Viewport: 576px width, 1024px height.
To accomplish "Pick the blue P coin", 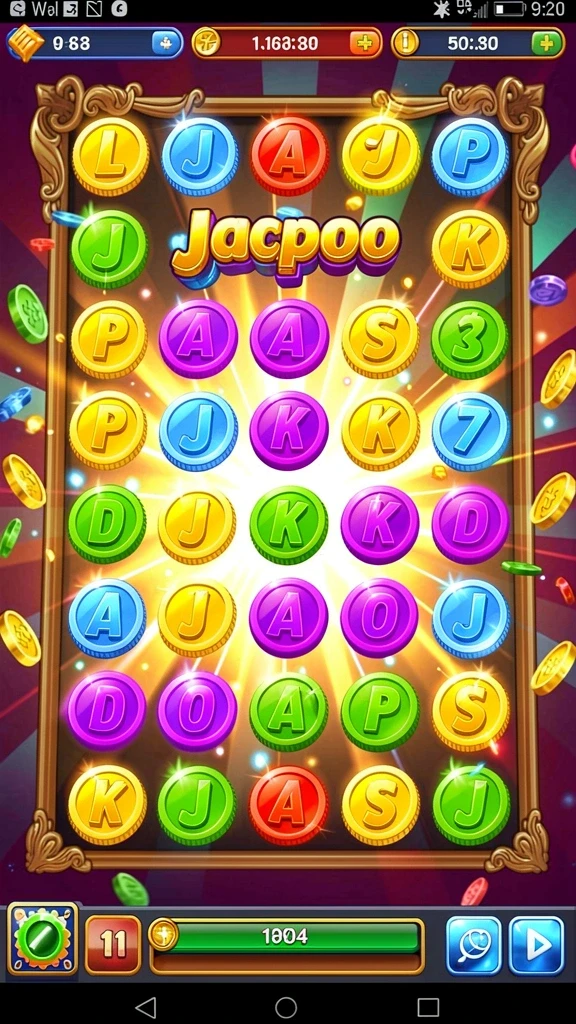I will point(470,156).
